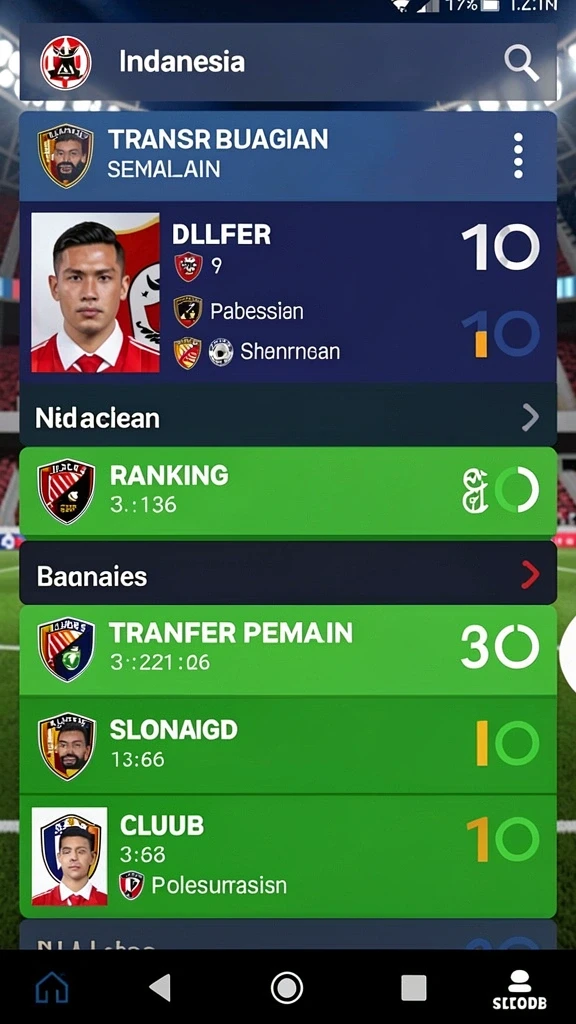Tap the system back button
The width and height of the screenshot is (576, 1024).
(x=160, y=987)
